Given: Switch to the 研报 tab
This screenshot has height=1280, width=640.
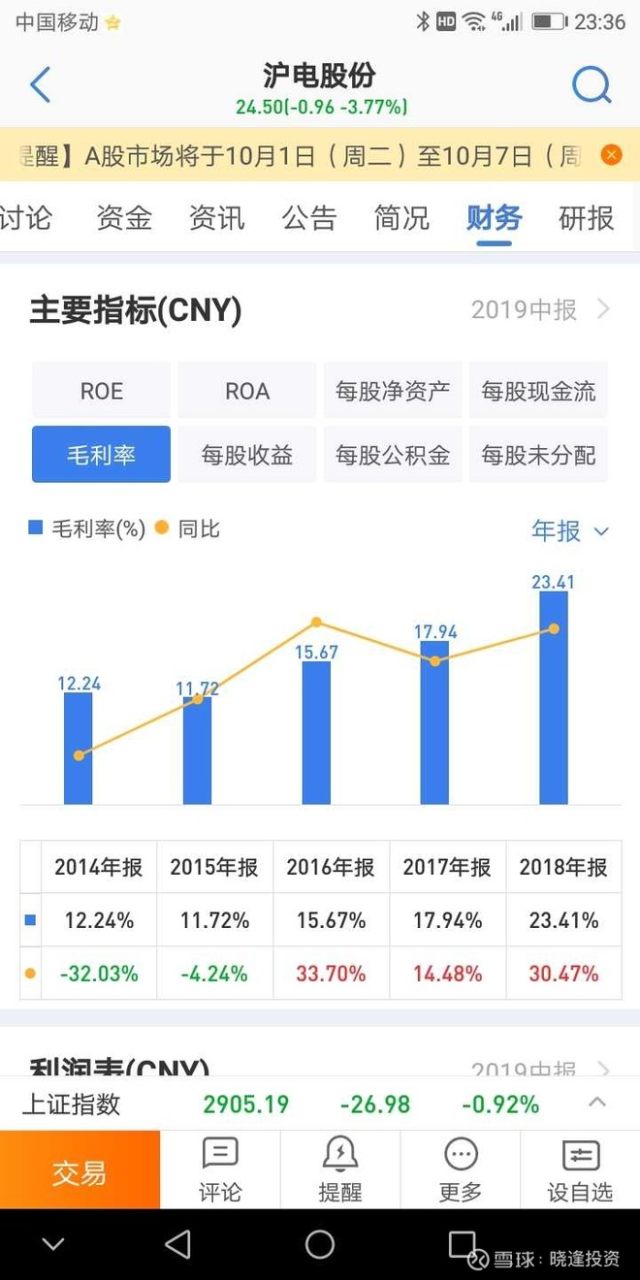Looking at the screenshot, I should [x=586, y=217].
